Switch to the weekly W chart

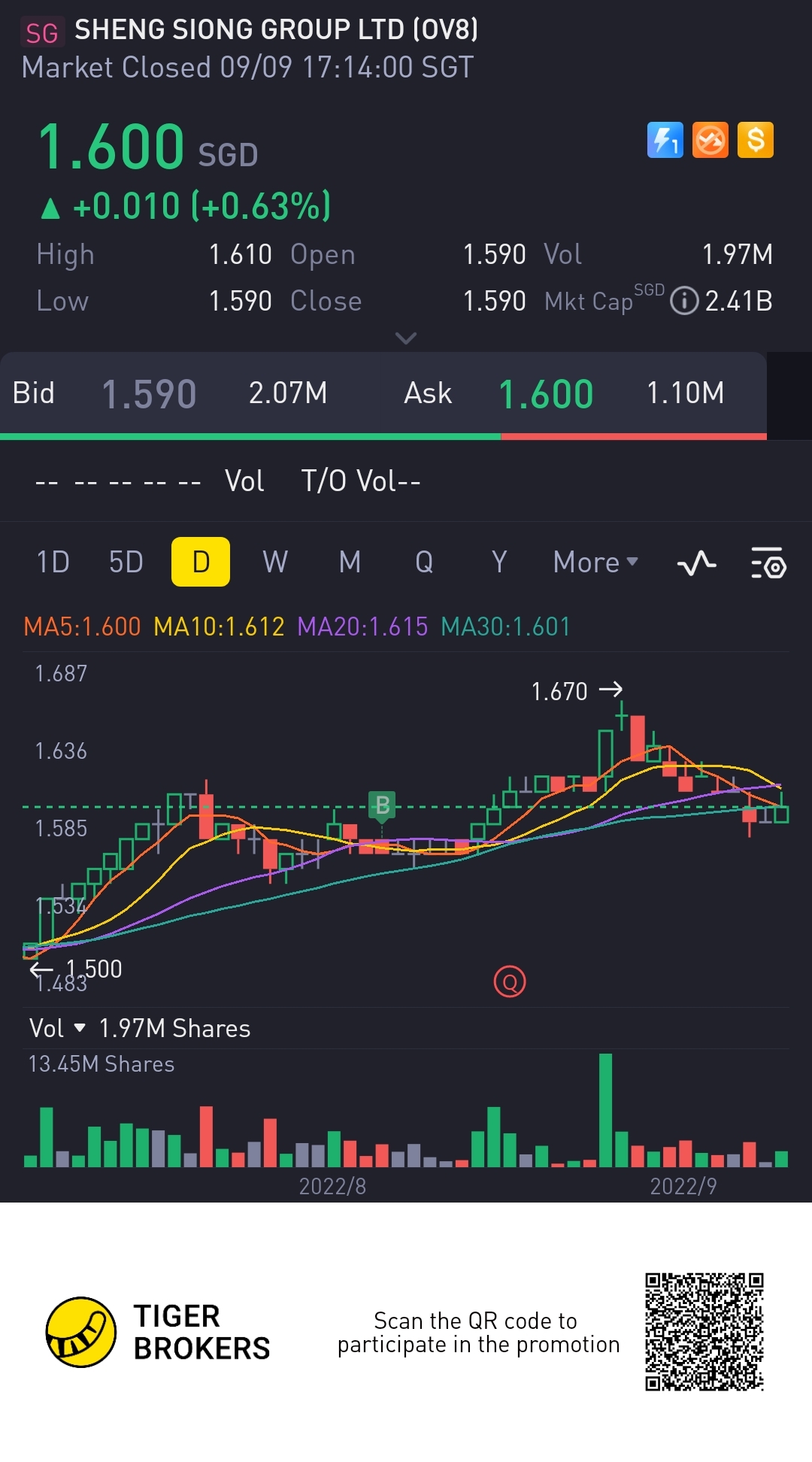pos(275,562)
